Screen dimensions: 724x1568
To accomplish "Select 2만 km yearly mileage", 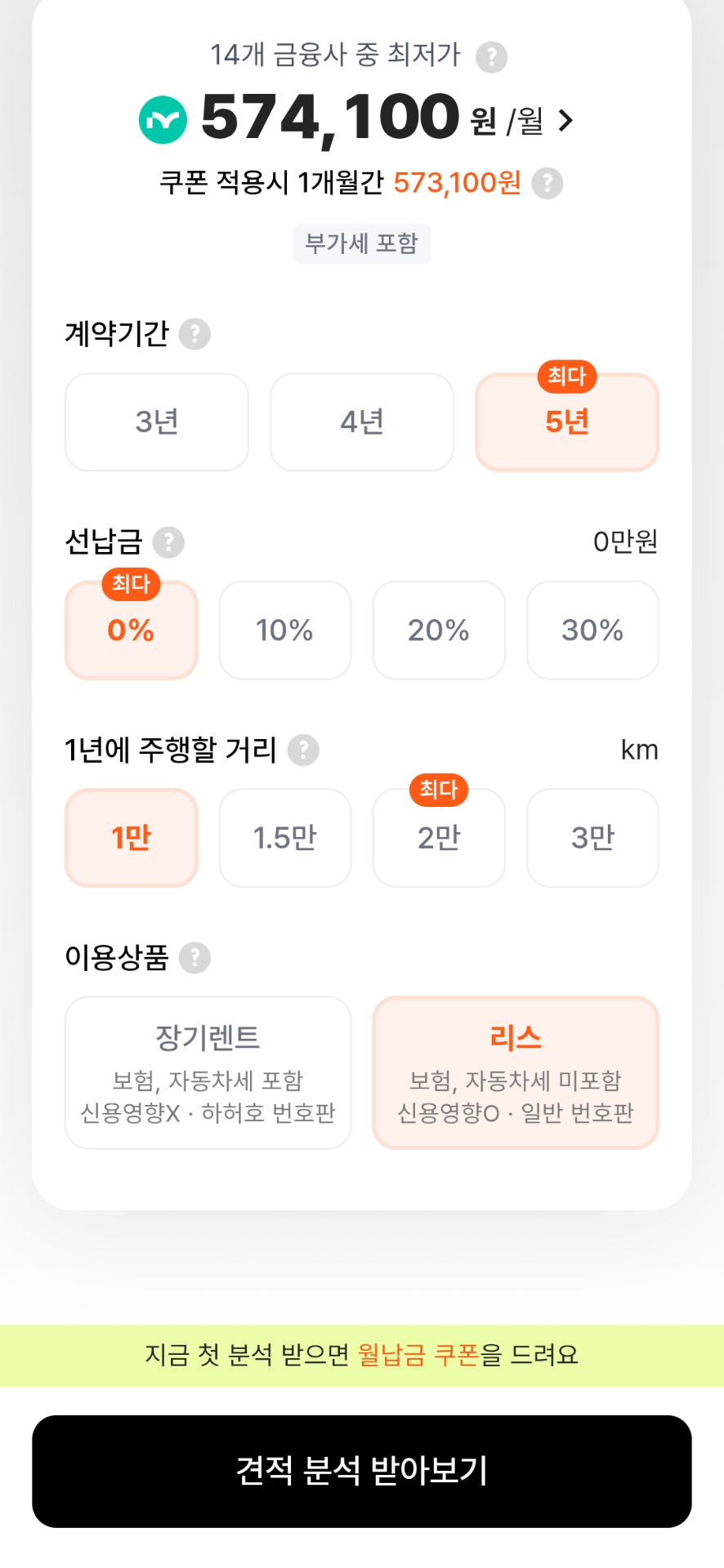I will (438, 838).
